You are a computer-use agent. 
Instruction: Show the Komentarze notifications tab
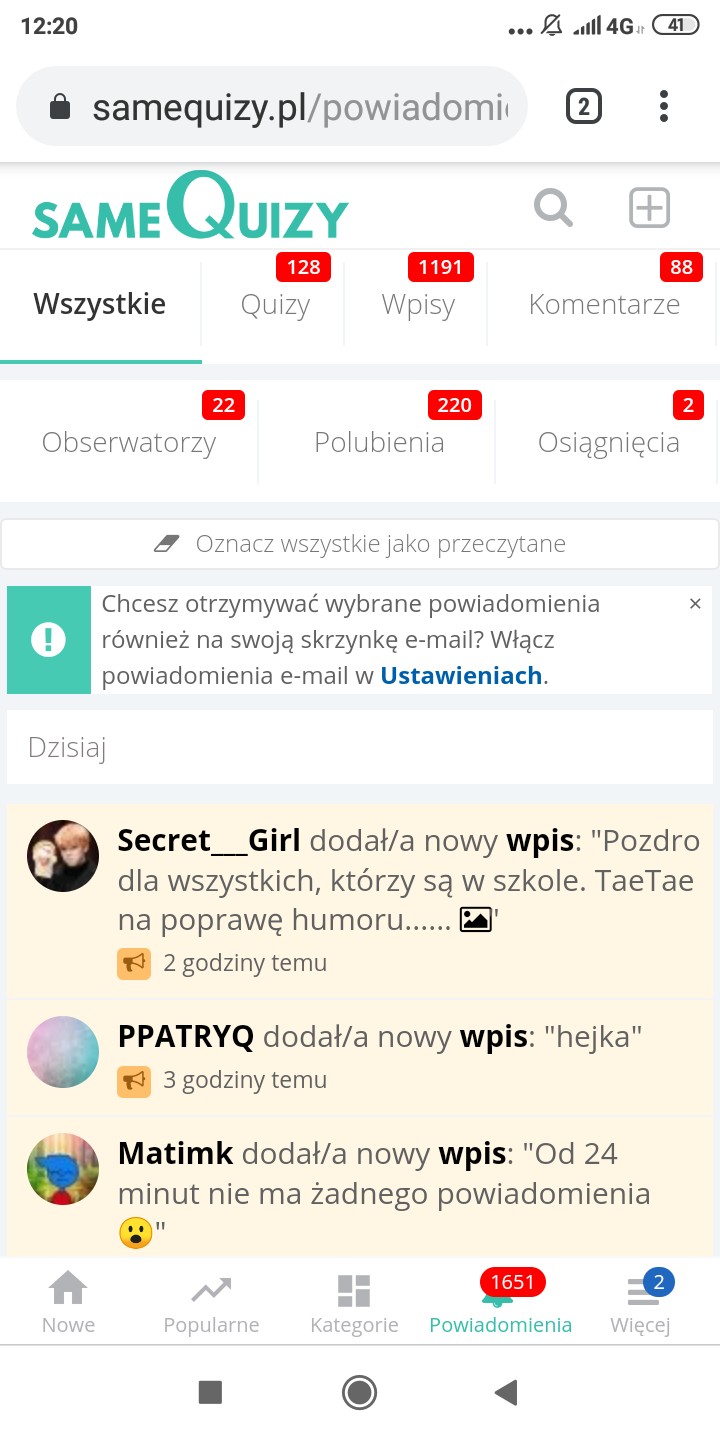click(x=604, y=304)
